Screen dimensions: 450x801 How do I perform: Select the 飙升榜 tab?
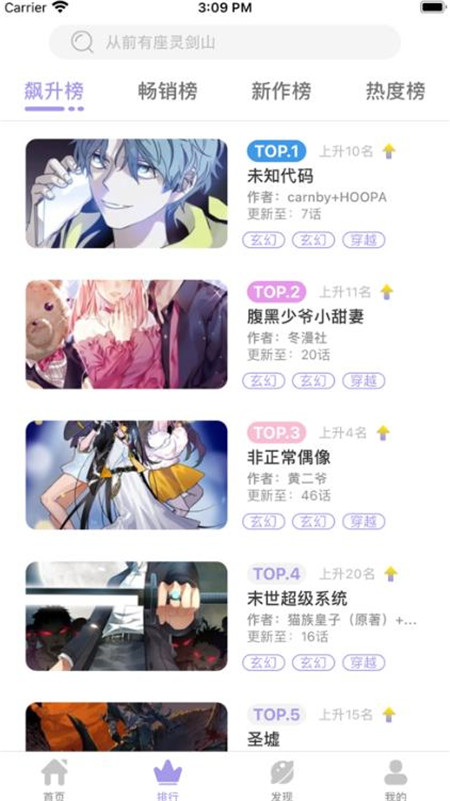[54, 92]
